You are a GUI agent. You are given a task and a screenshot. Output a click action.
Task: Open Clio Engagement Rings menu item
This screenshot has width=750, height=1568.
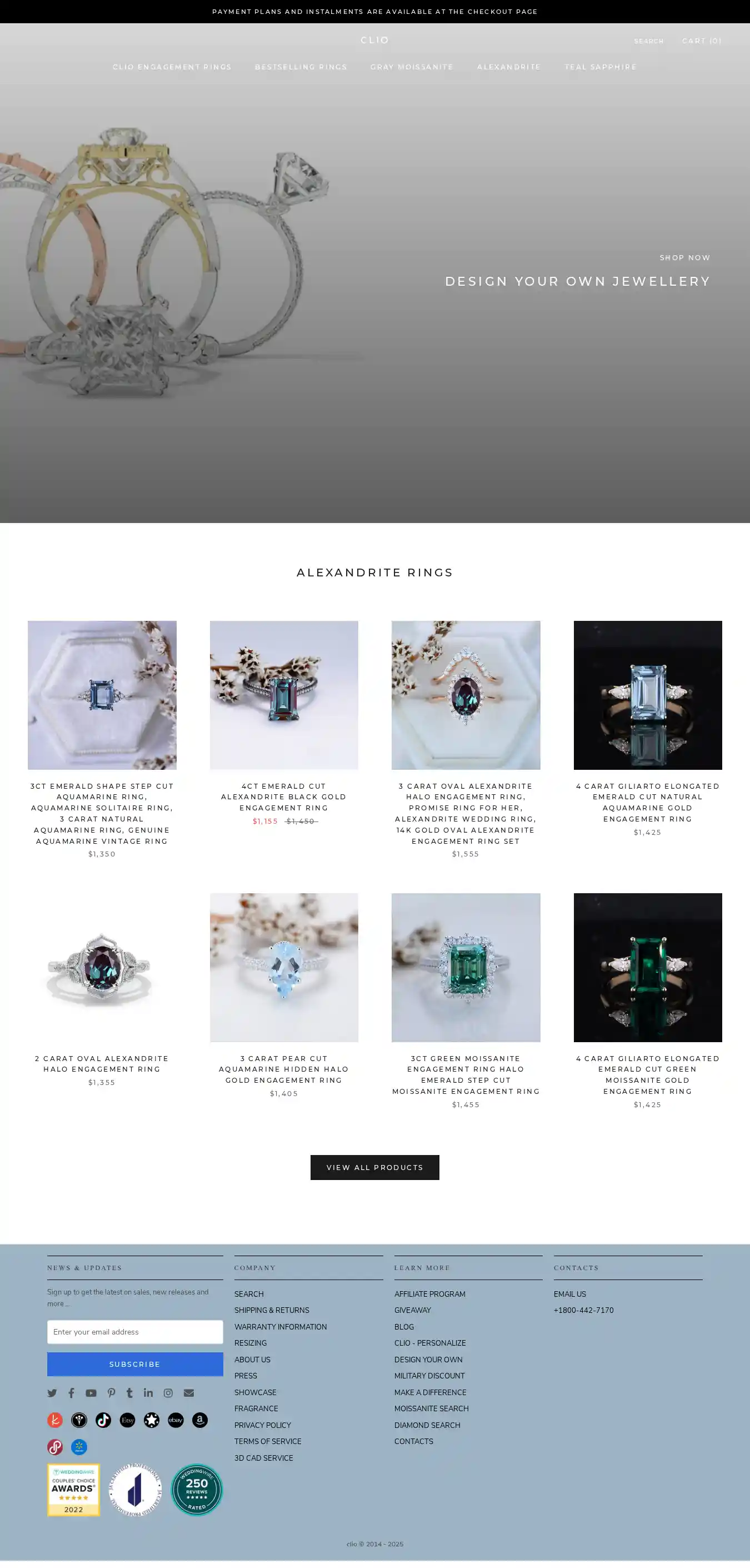(x=172, y=67)
